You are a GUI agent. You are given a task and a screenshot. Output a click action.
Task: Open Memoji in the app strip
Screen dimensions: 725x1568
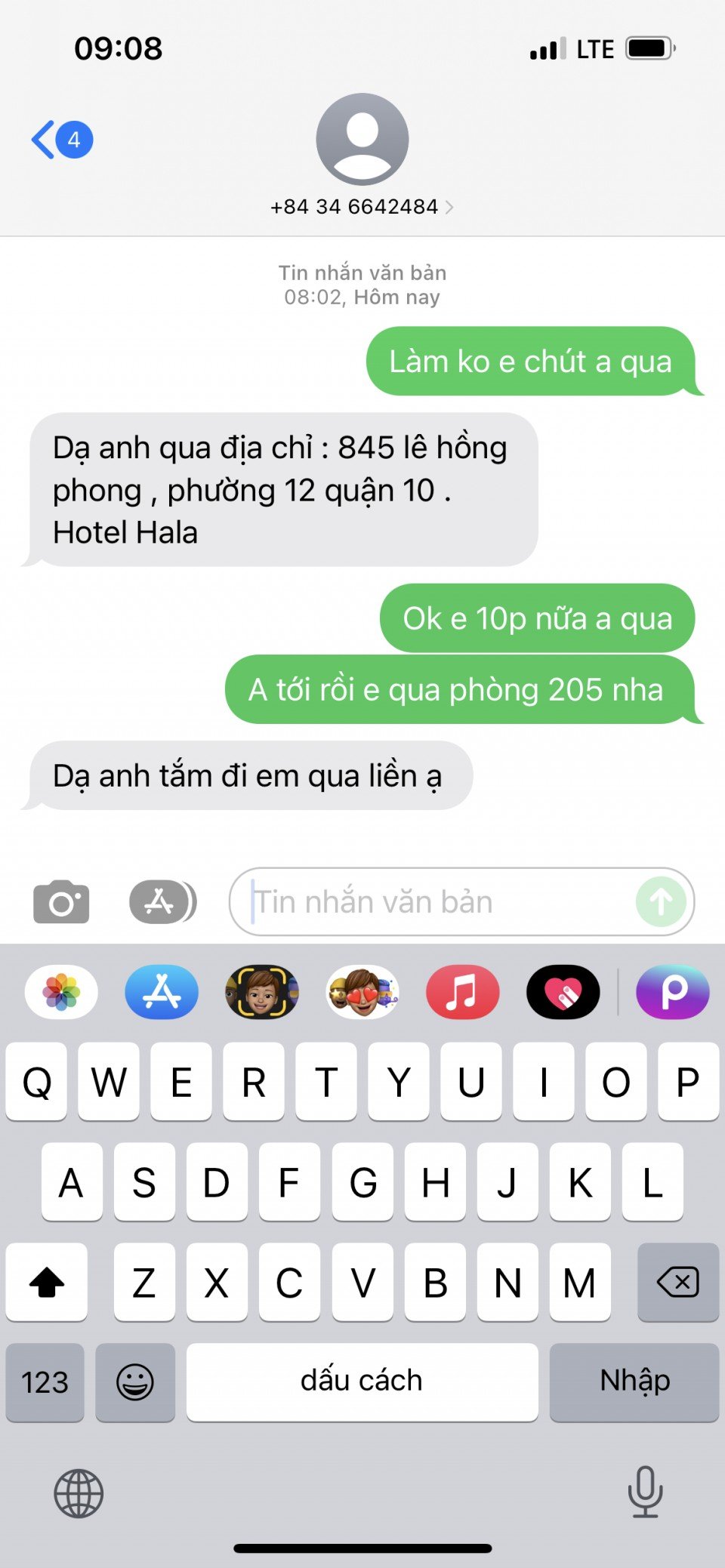pyautogui.click(x=262, y=992)
